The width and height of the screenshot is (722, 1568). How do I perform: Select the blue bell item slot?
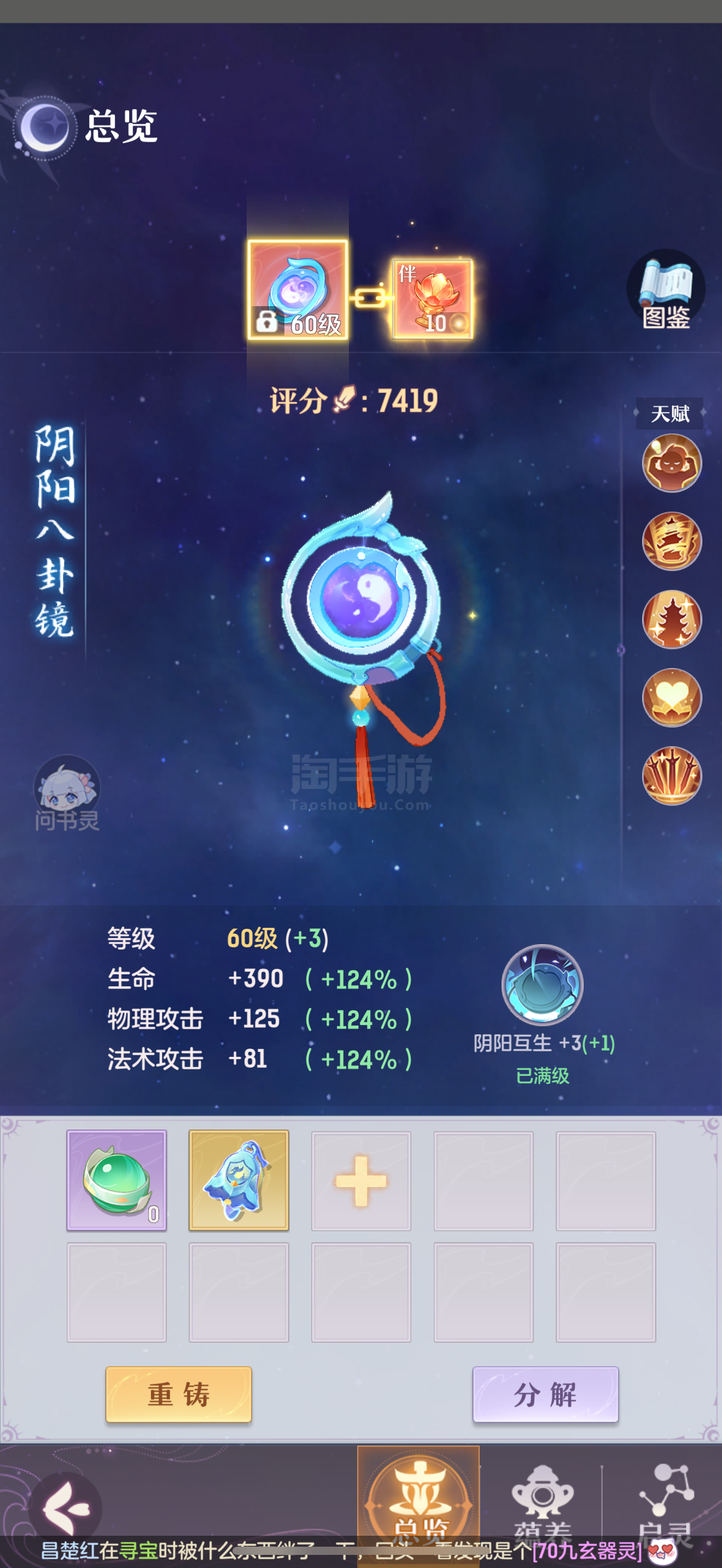(238, 1181)
